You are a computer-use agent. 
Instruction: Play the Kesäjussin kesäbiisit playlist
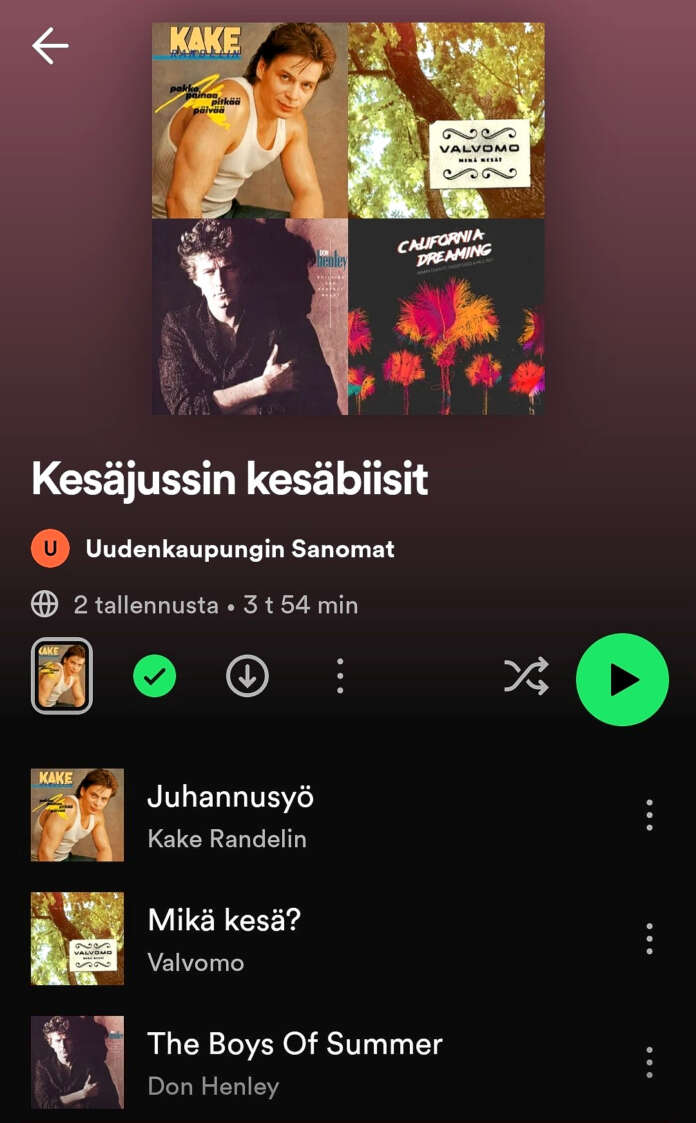click(x=622, y=679)
